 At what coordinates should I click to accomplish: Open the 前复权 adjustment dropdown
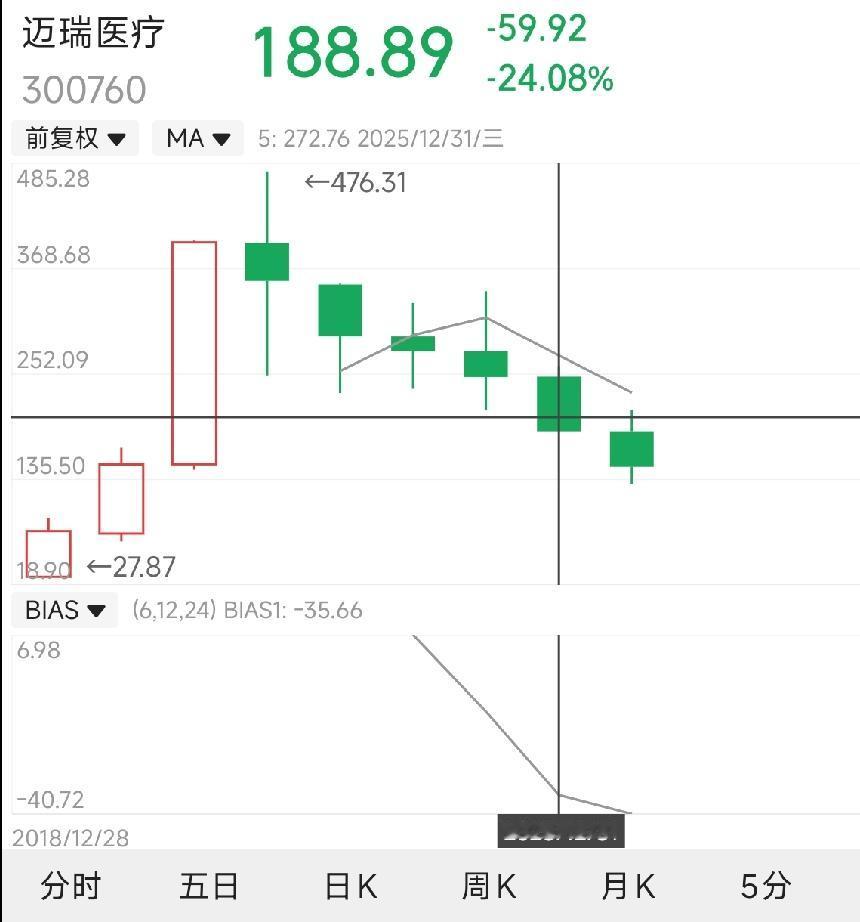[75, 138]
